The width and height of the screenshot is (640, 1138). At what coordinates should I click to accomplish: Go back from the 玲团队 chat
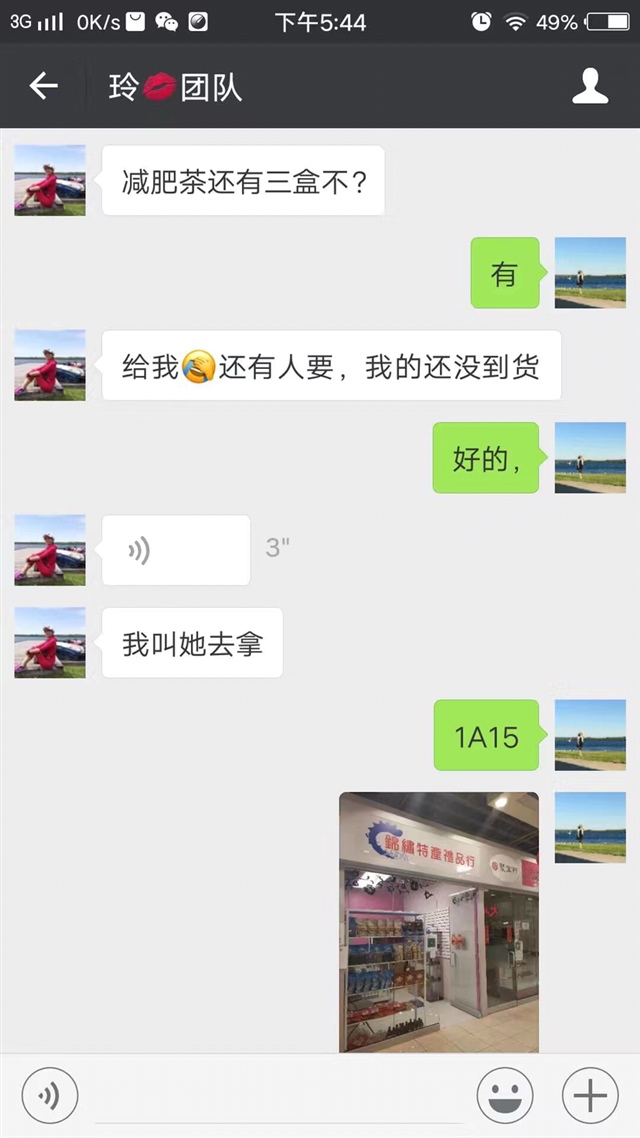(44, 87)
